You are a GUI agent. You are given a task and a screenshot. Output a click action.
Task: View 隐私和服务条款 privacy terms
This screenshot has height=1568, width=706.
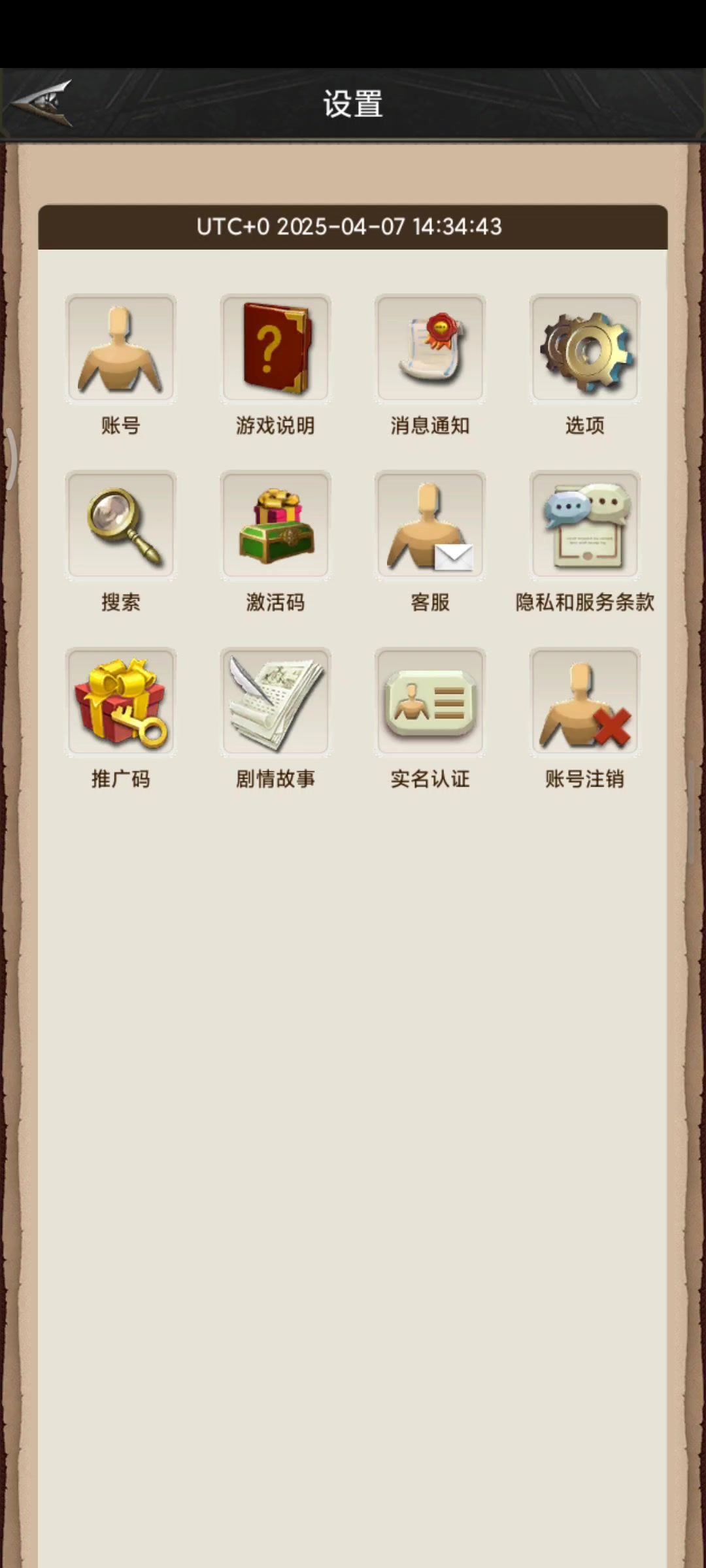tap(585, 525)
